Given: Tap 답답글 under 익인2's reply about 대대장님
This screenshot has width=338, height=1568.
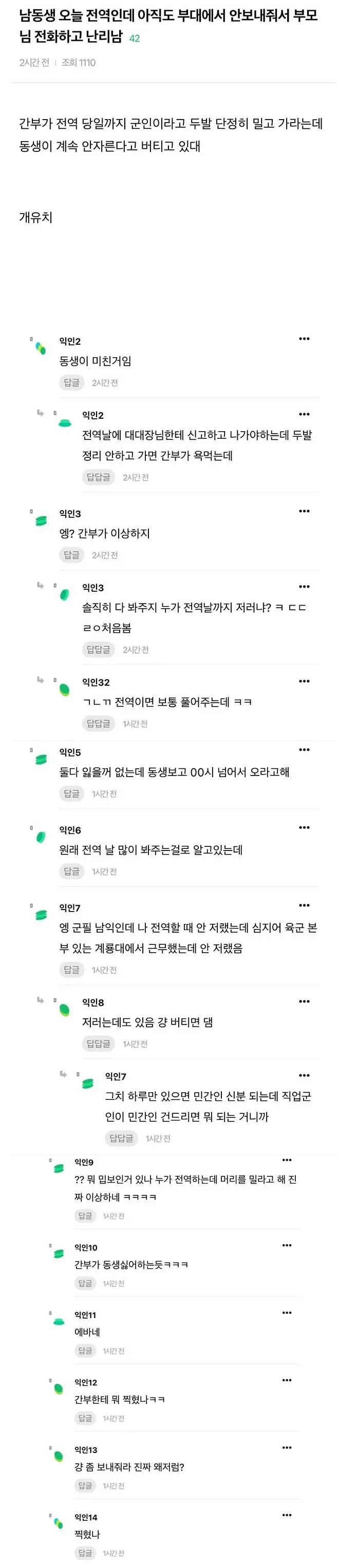Looking at the screenshot, I should pyautogui.click(x=98, y=477).
